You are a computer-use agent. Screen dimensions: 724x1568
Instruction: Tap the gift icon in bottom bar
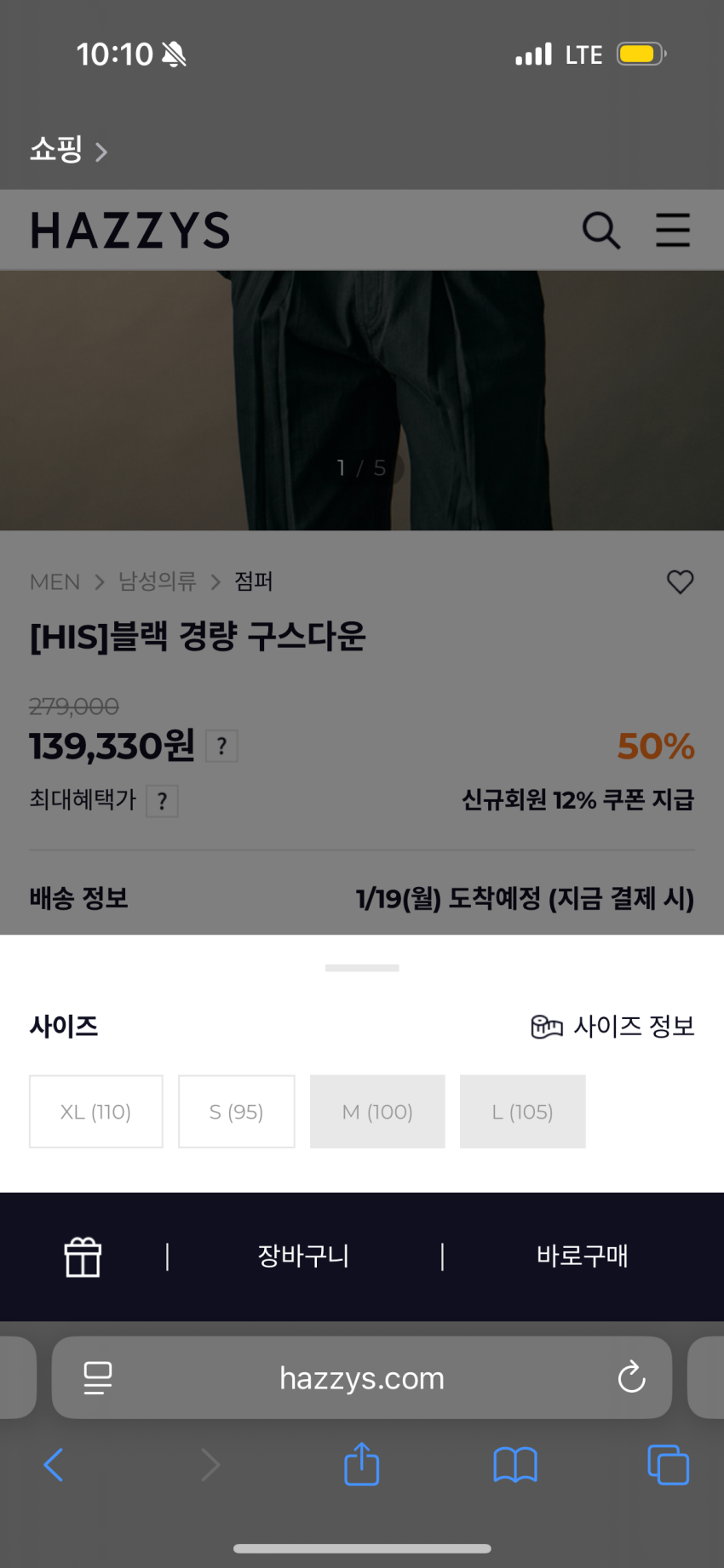pos(83,1256)
